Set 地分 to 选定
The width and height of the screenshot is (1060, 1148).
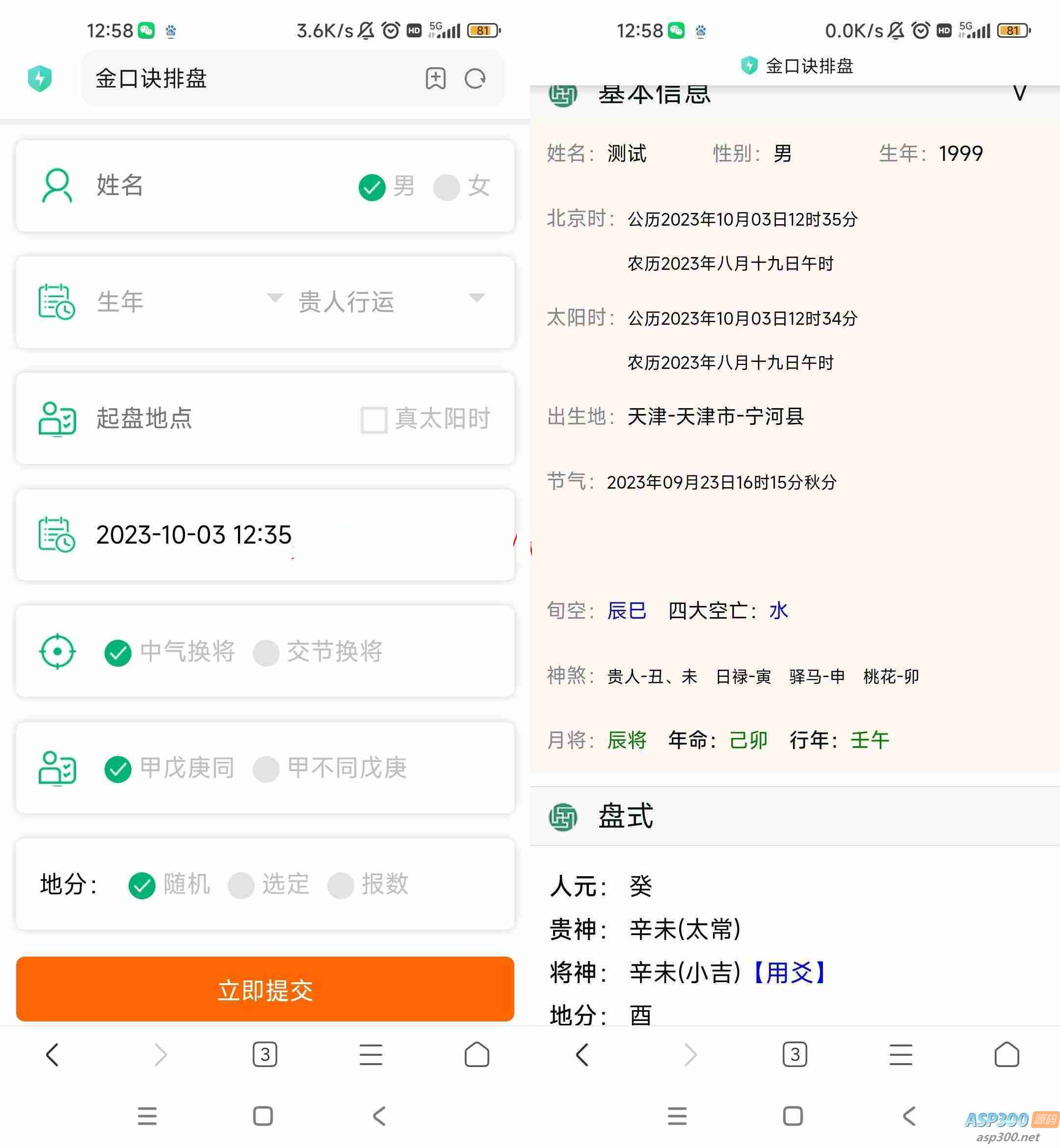[241, 885]
